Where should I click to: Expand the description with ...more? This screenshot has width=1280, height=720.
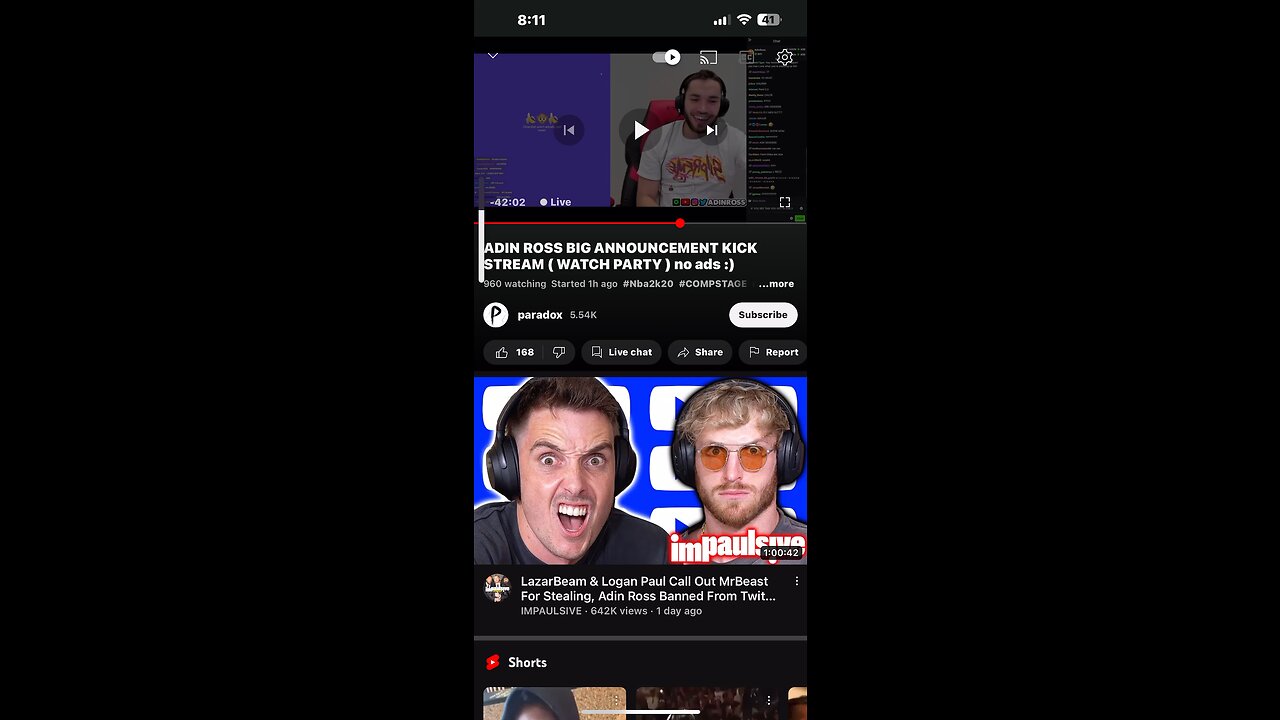click(776, 284)
